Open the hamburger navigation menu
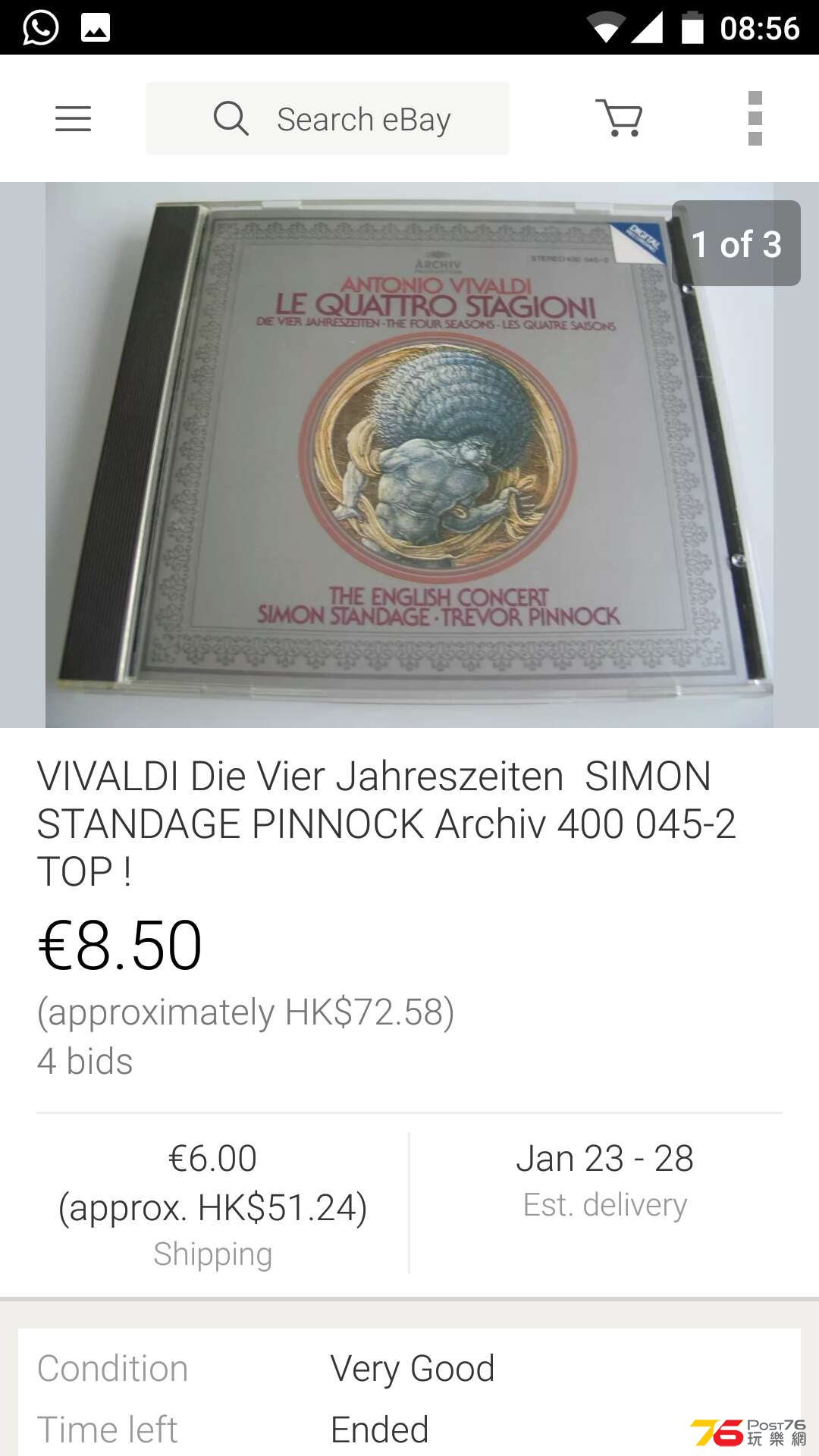The width and height of the screenshot is (819, 1456). point(73,119)
